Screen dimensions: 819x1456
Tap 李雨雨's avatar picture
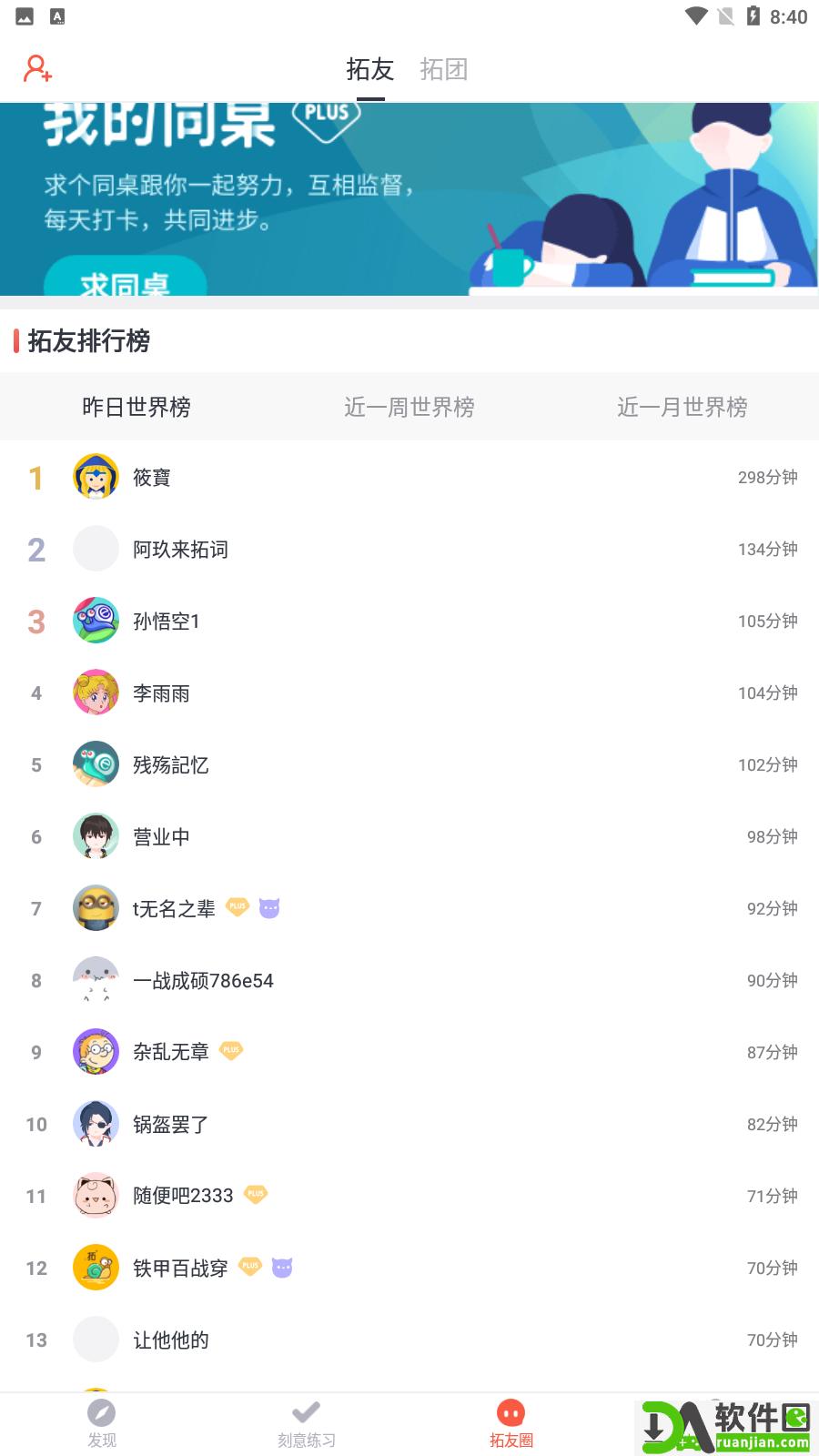(x=96, y=693)
